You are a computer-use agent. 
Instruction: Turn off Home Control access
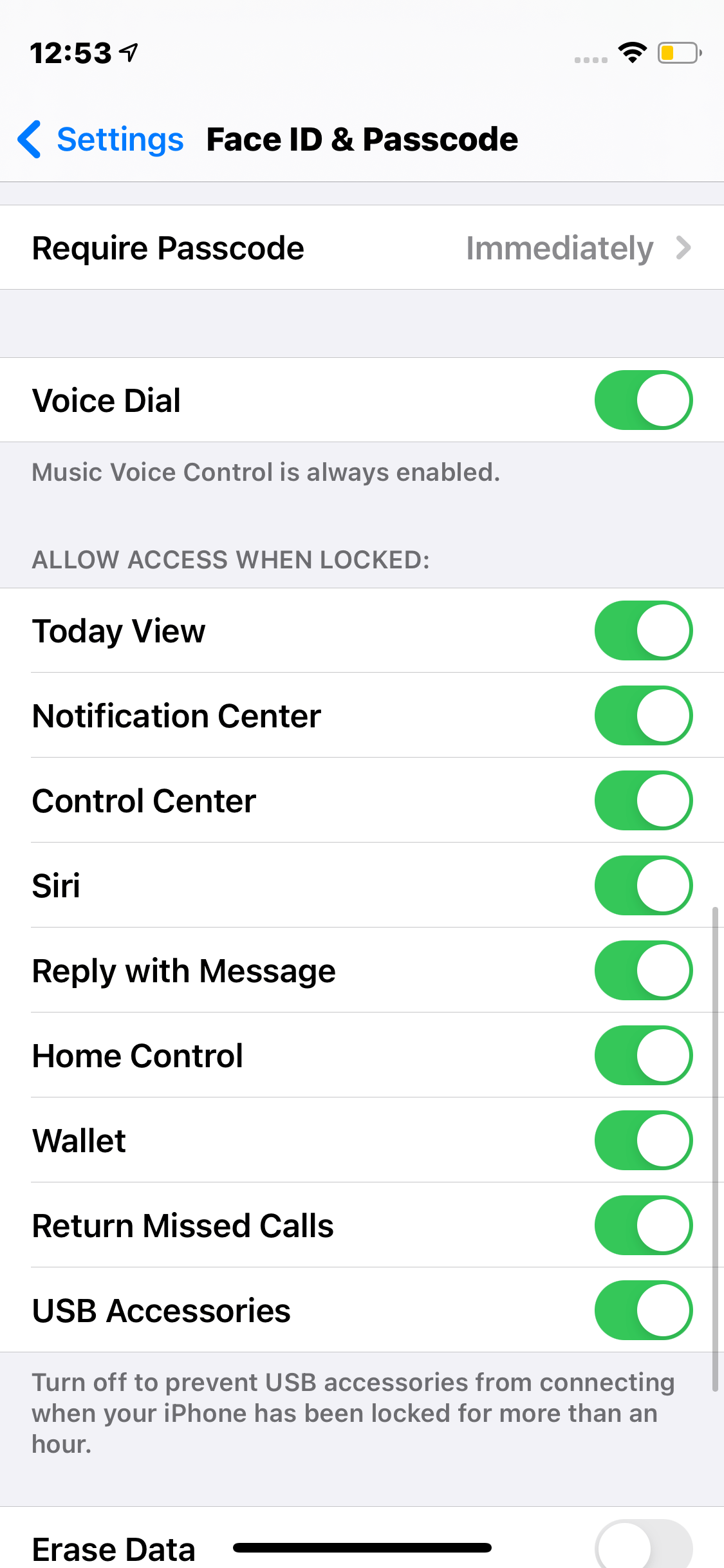[x=642, y=1056]
